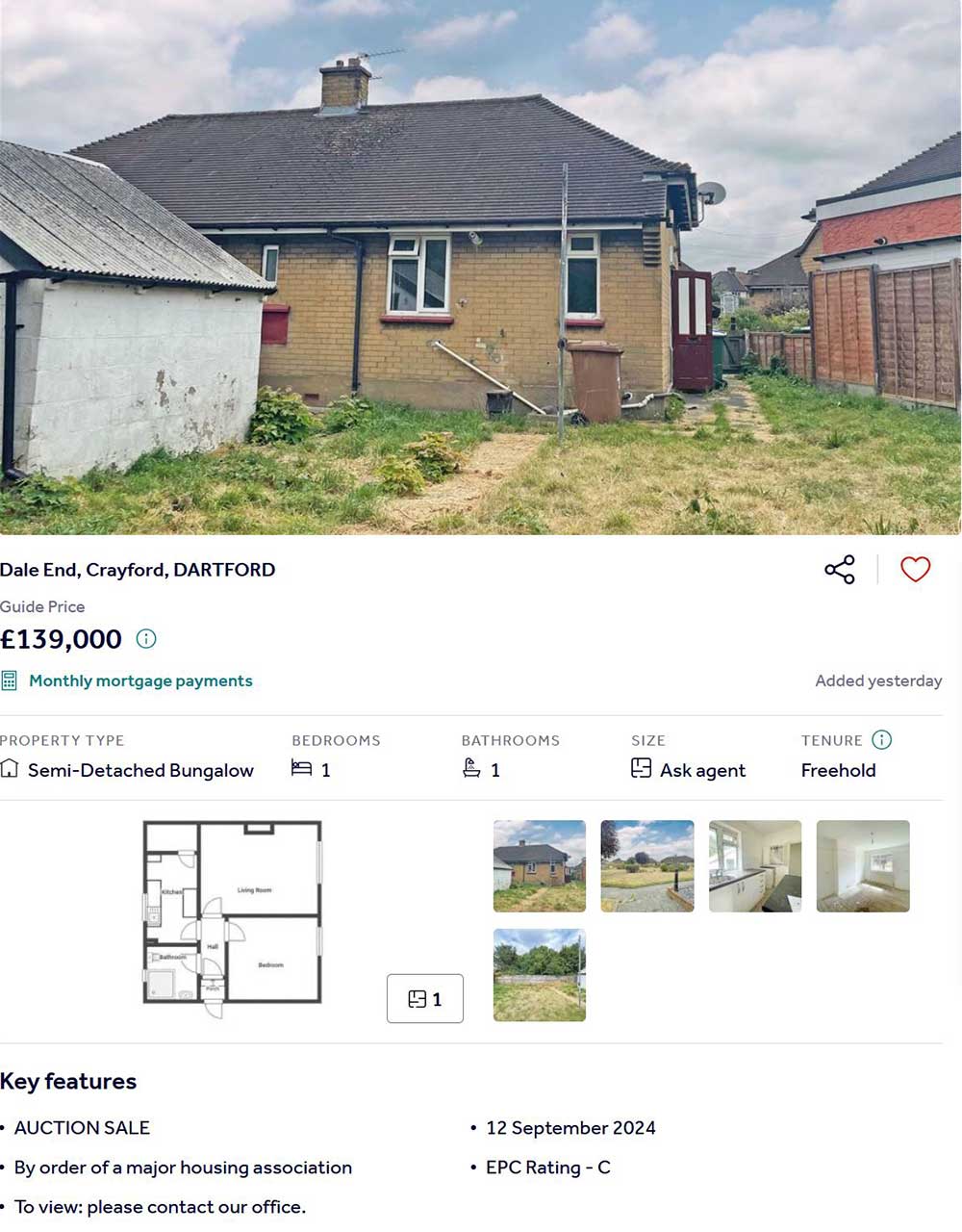Save property with the heart icon

(915, 570)
